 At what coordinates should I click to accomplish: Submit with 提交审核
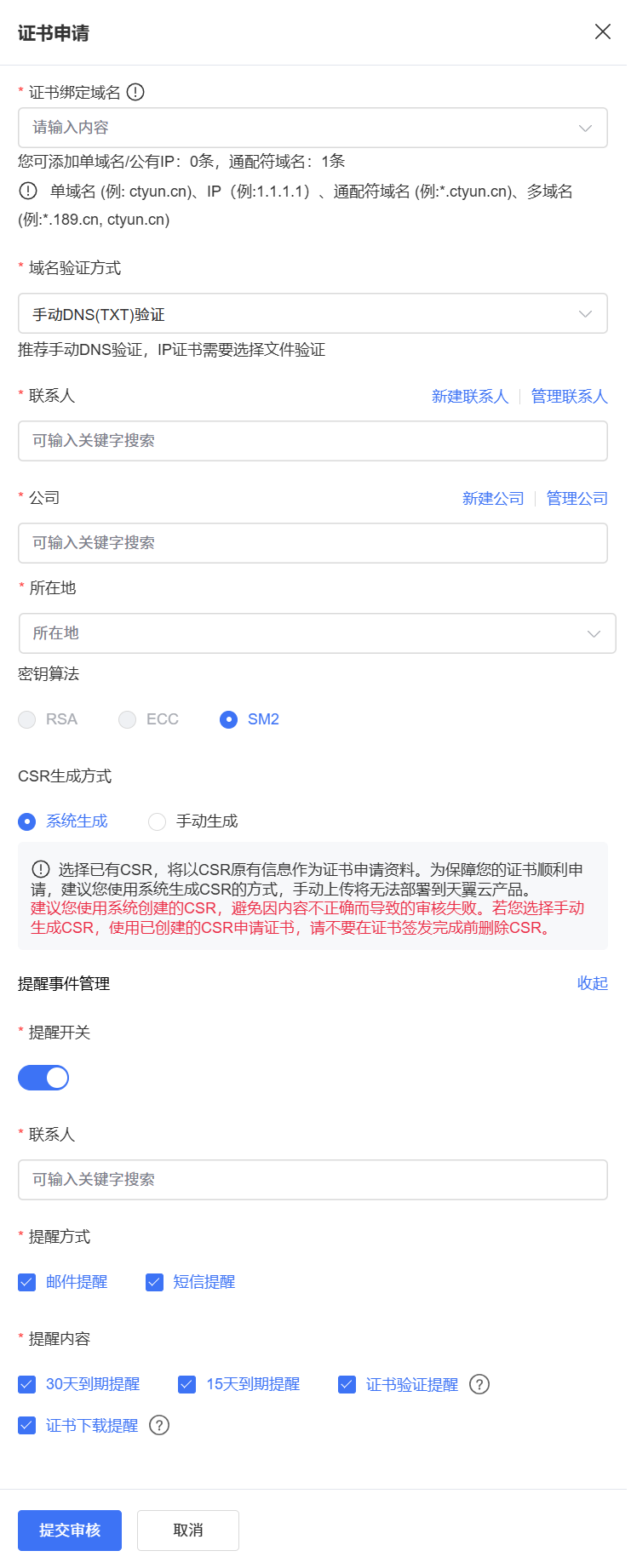click(70, 1531)
